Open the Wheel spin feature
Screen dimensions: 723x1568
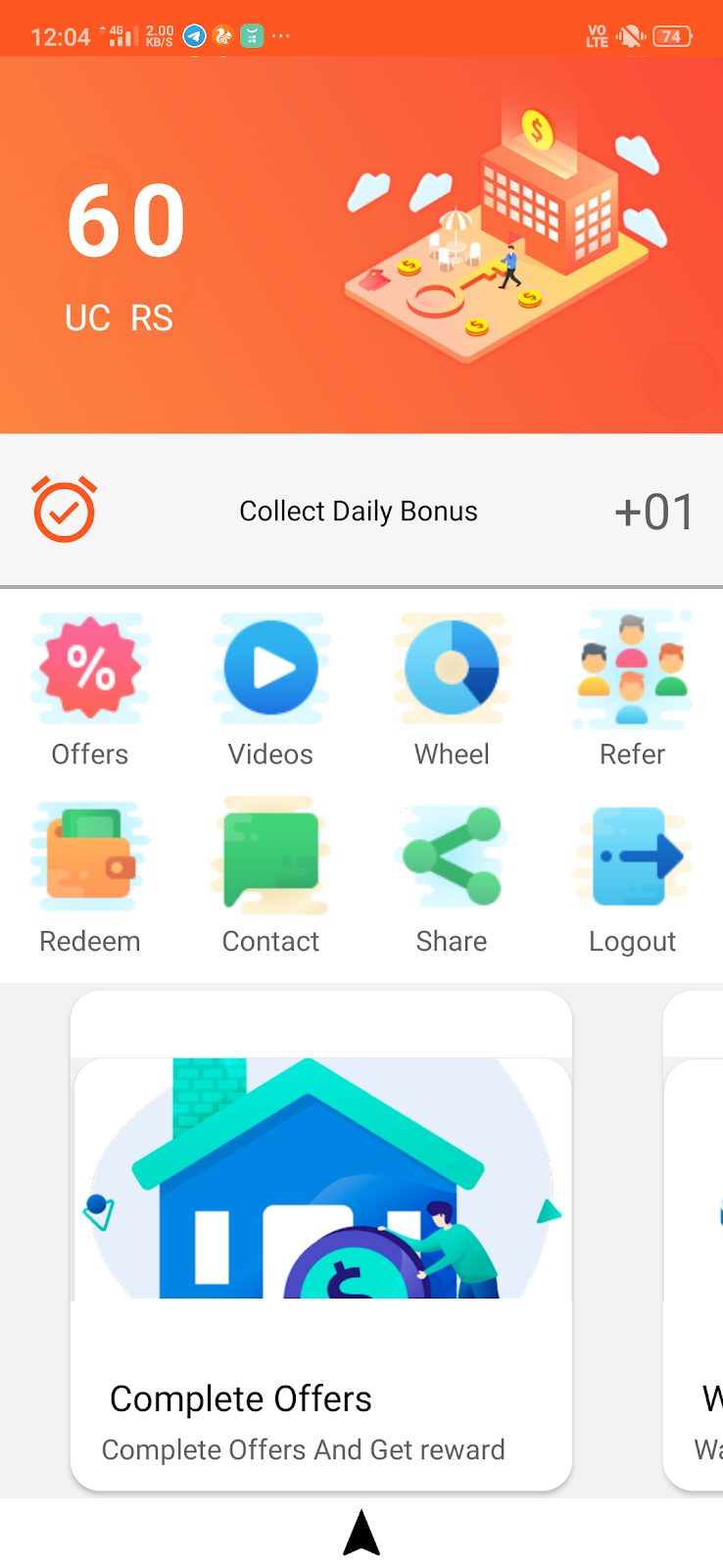(451, 669)
